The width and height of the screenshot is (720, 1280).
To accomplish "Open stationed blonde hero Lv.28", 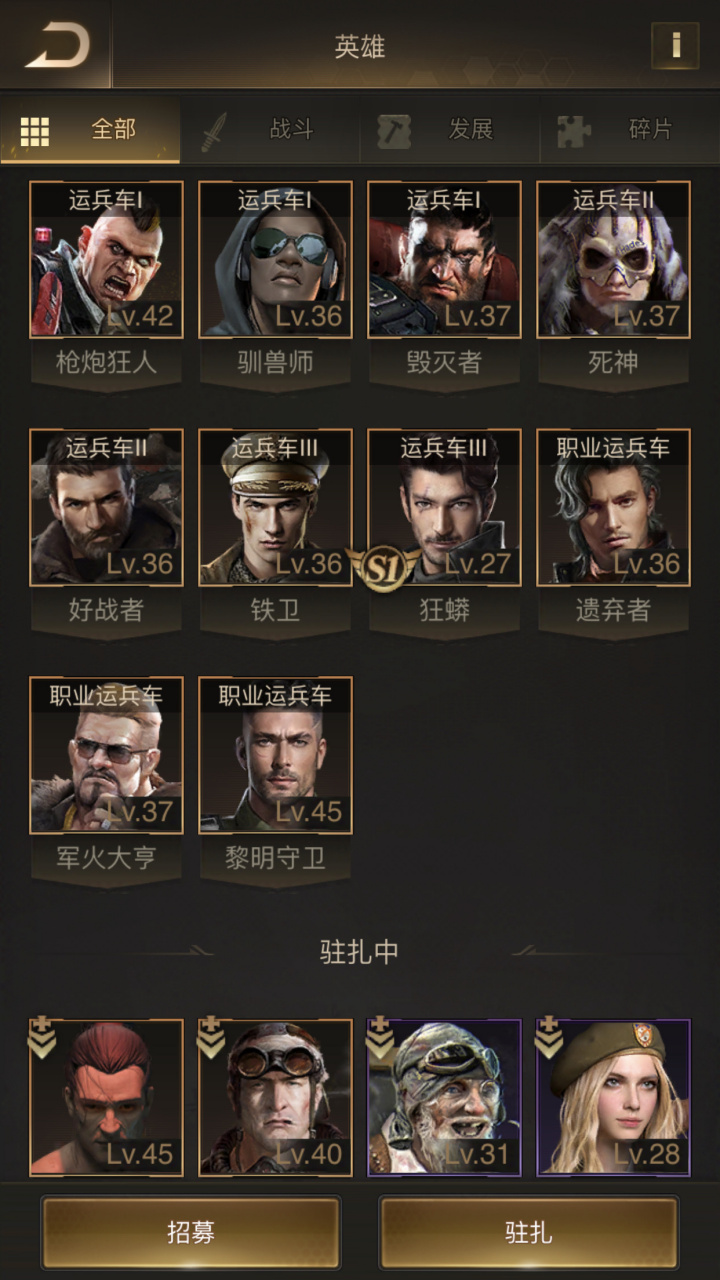I will [x=613, y=1097].
